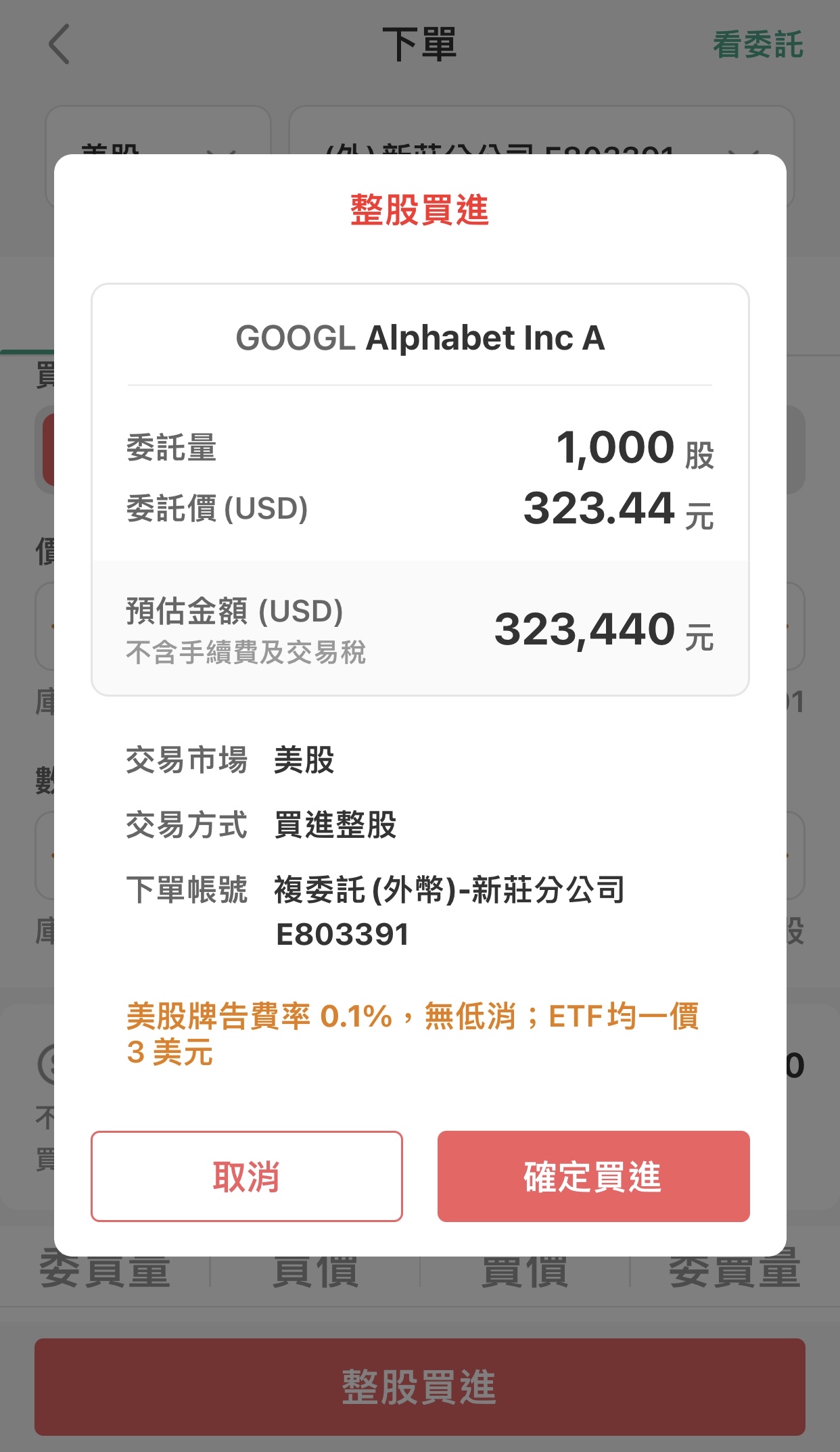Tap the GOOGL Alphabet Inc A title
The width and height of the screenshot is (840, 1452).
coord(420,336)
